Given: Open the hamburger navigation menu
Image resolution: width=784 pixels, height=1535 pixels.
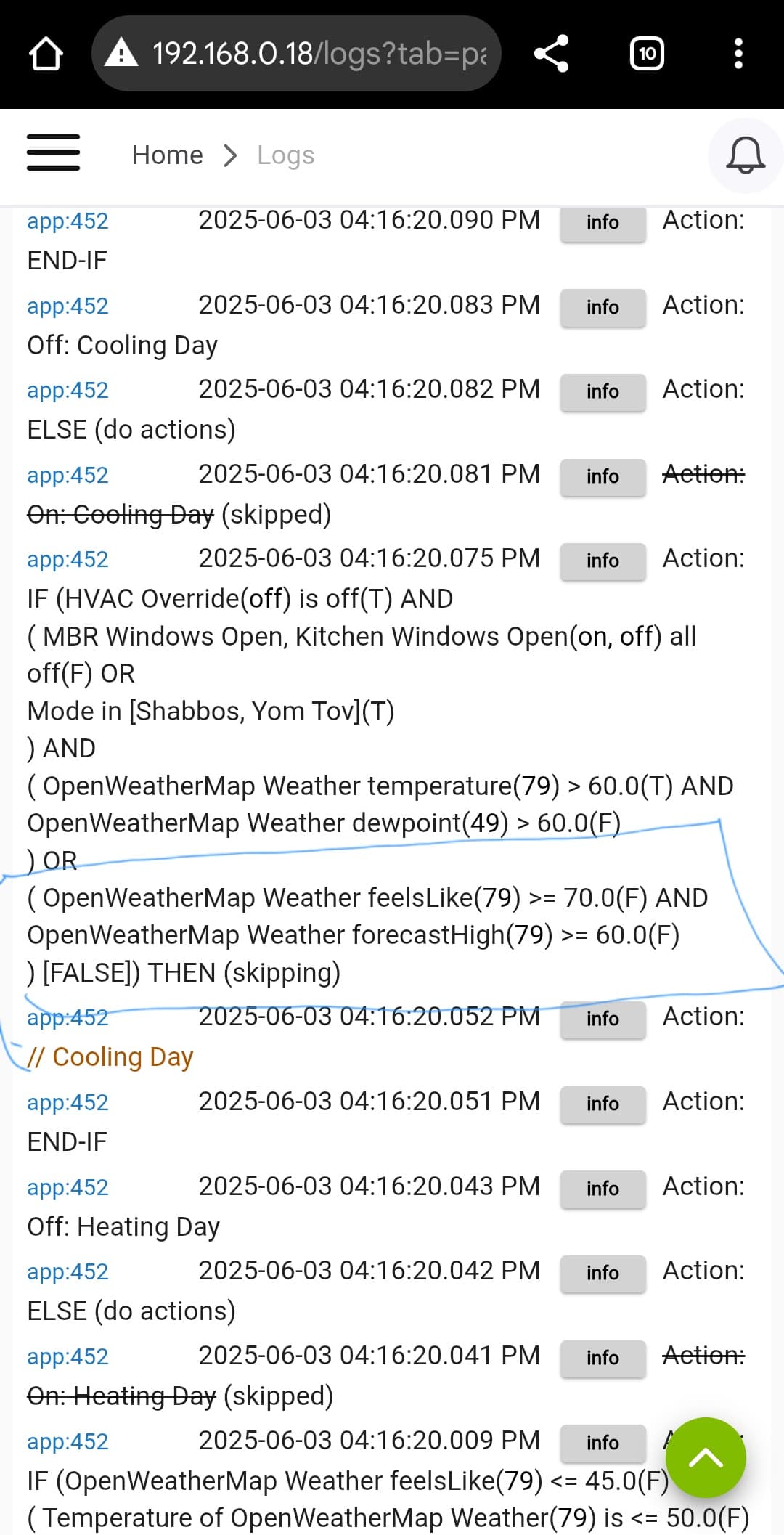Looking at the screenshot, I should coord(53,152).
